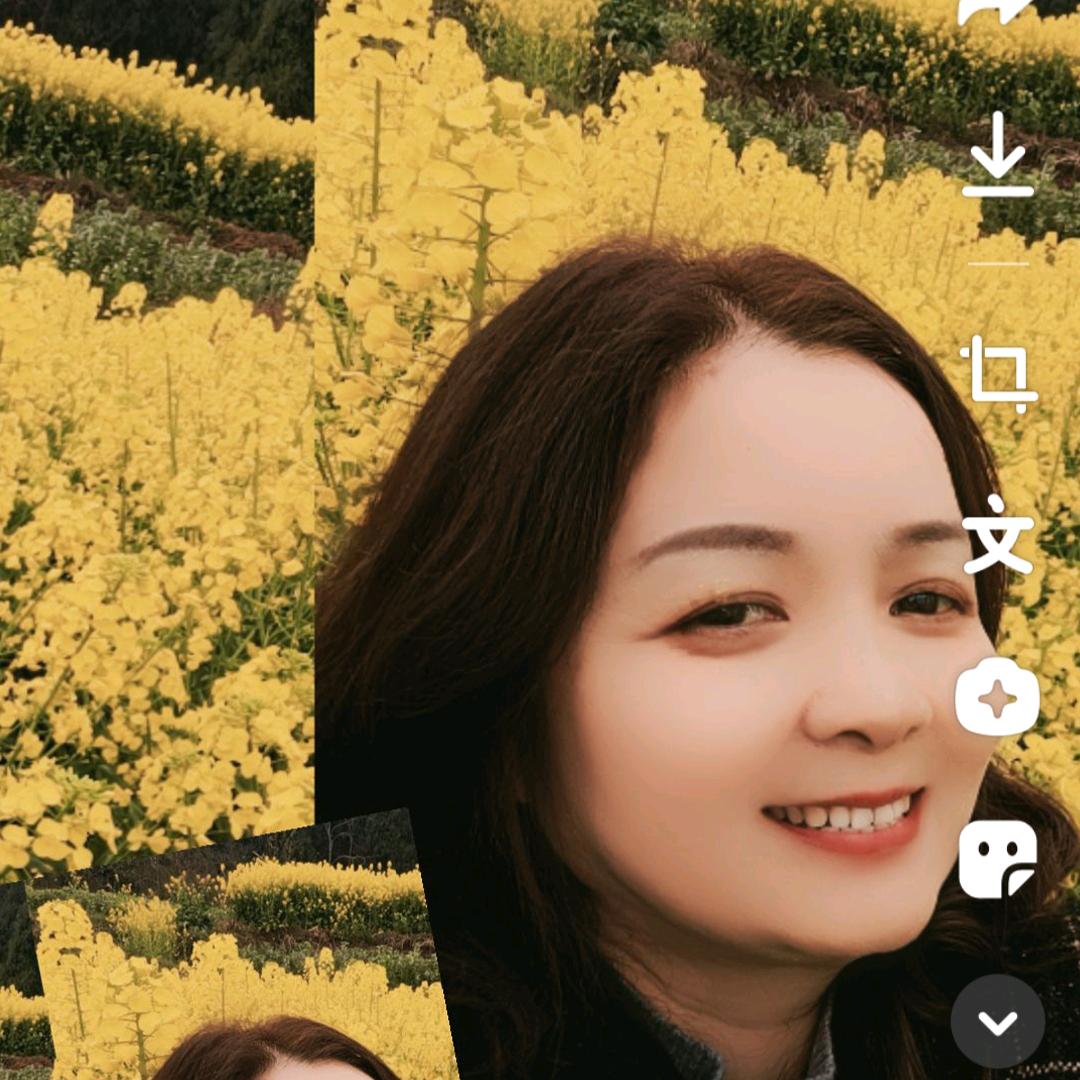
Task: Collapse the side toolbar with the chevron
Action: [997, 1021]
